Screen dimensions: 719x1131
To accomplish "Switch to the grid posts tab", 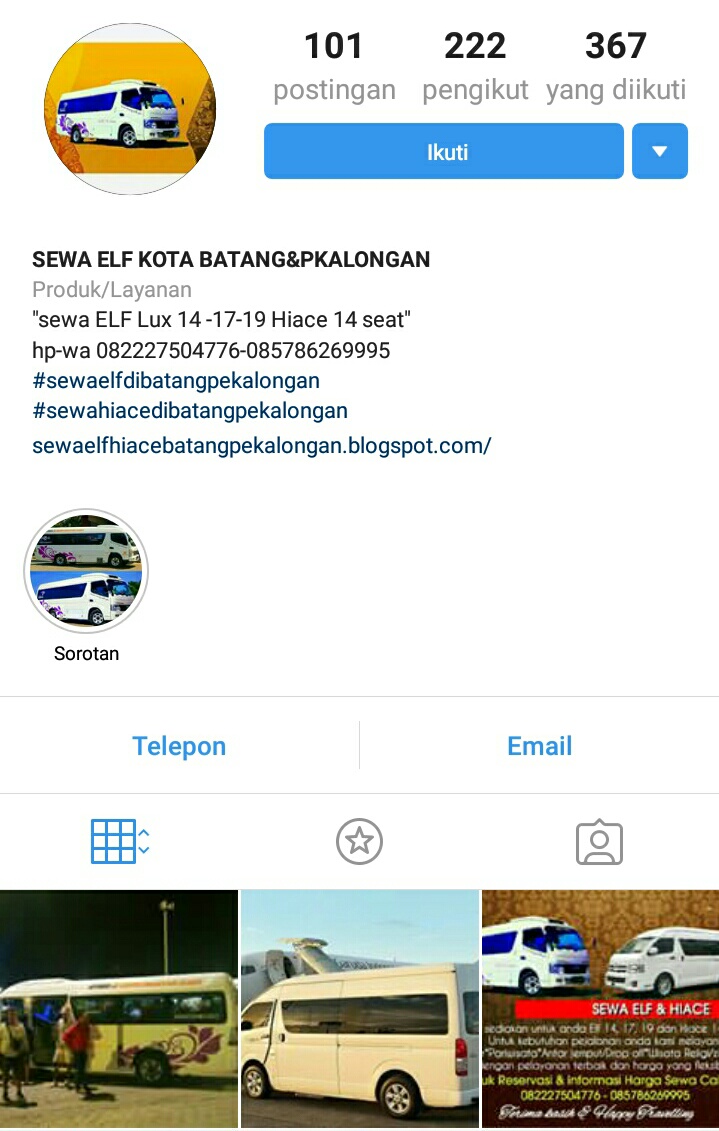I will [x=119, y=842].
